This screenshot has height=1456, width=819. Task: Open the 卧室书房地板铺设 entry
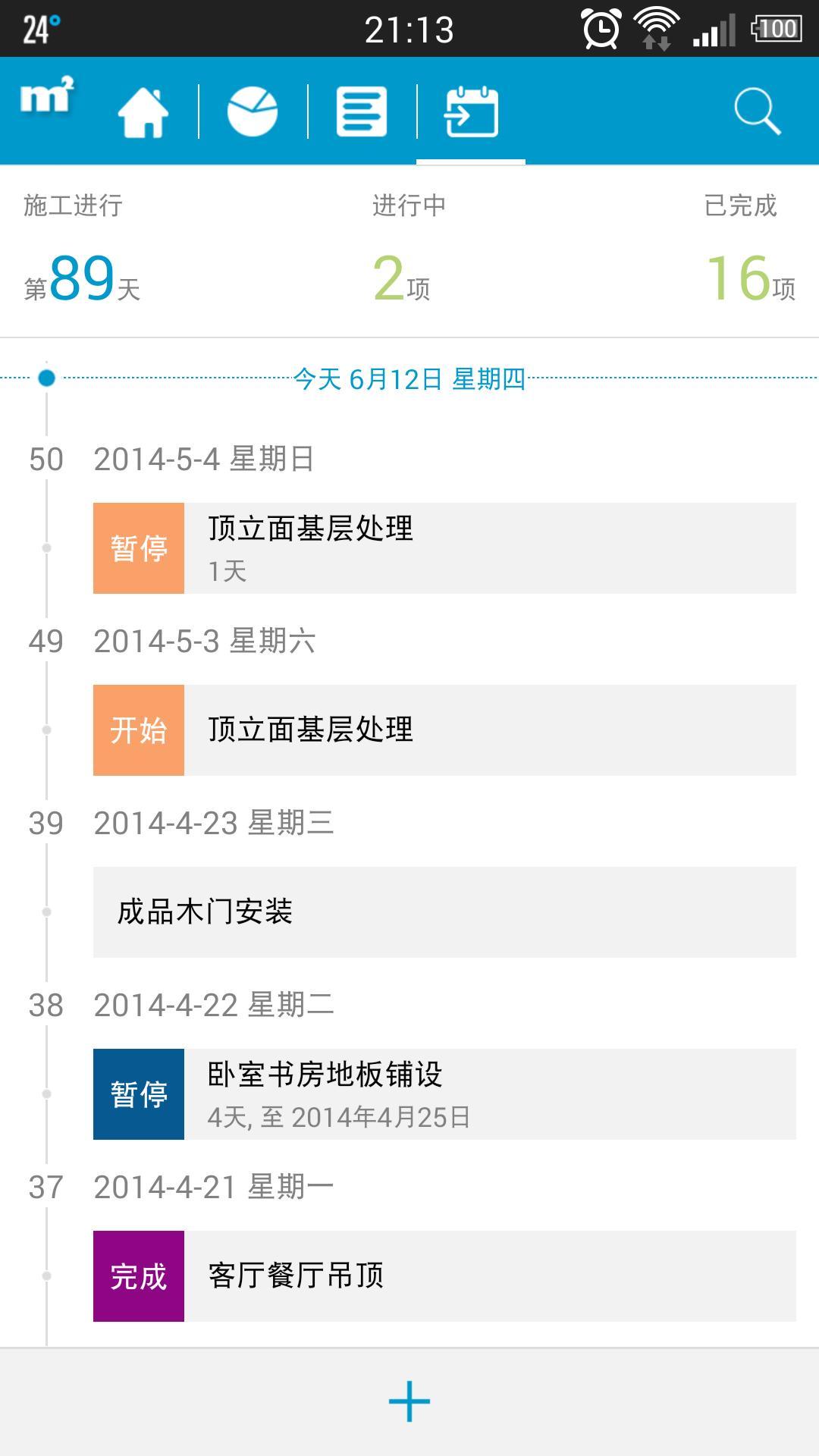tap(444, 1094)
